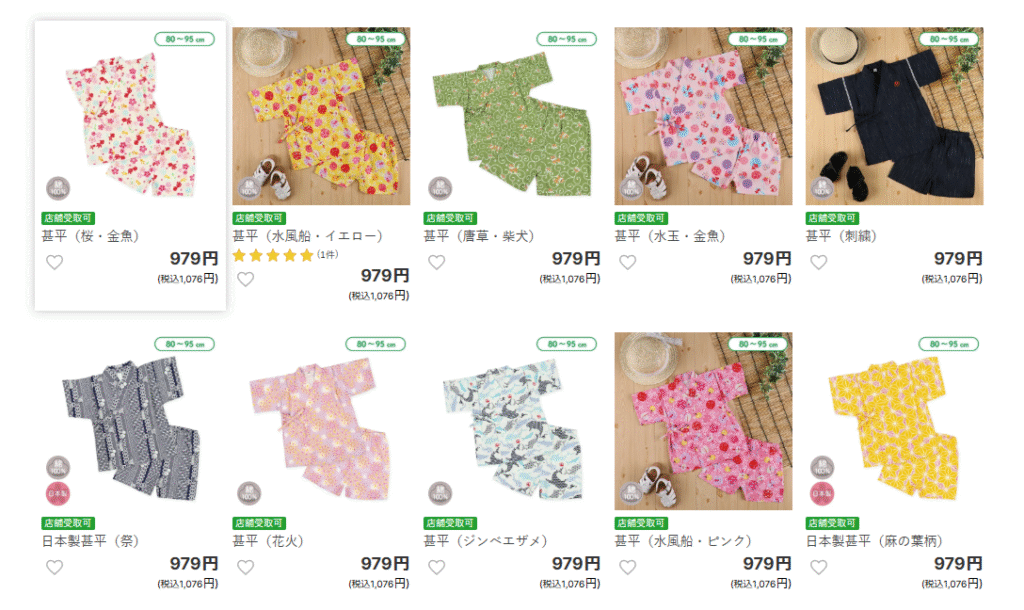Add 甚平（水風船・イエロー） to favorites
This screenshot has height=610, width=1024.
245,279
